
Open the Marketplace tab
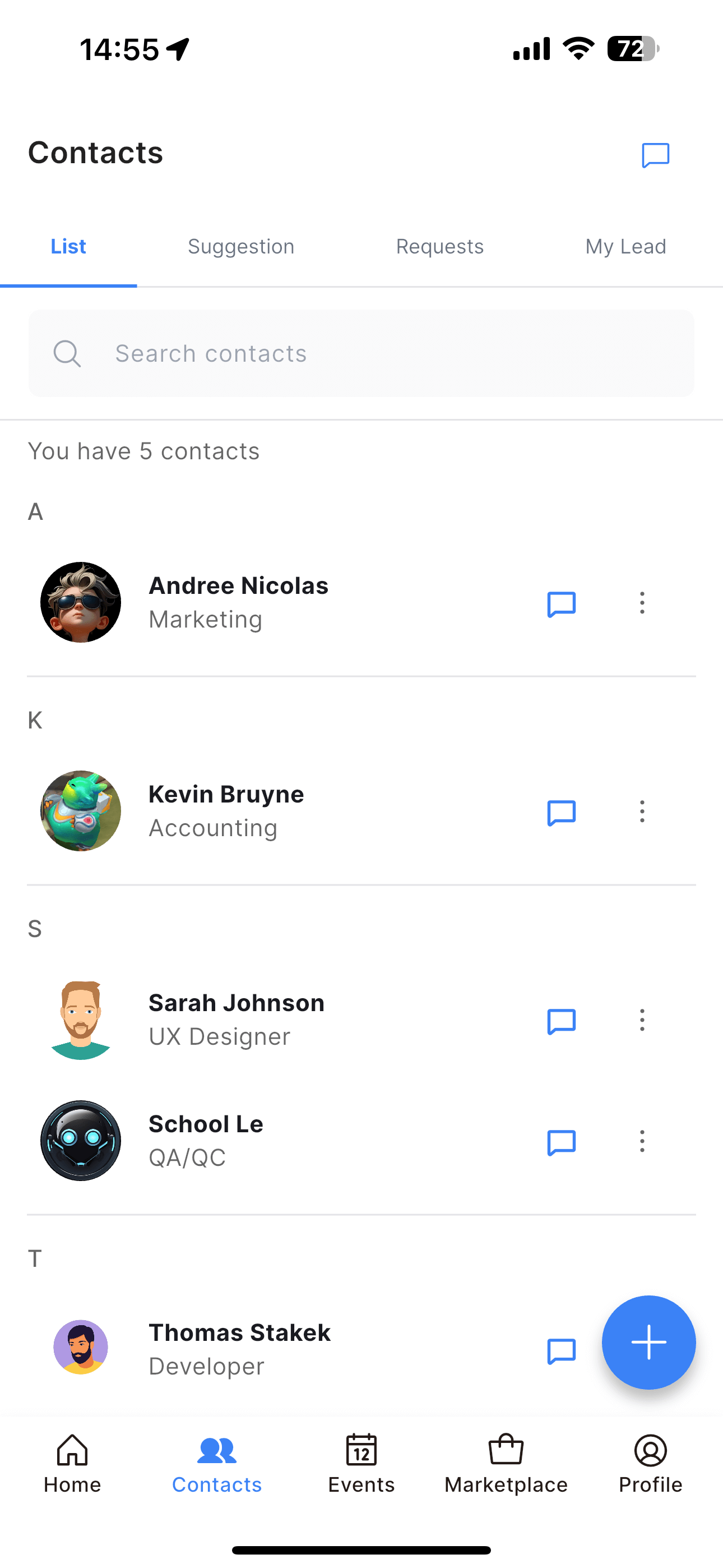(506, 1464)
